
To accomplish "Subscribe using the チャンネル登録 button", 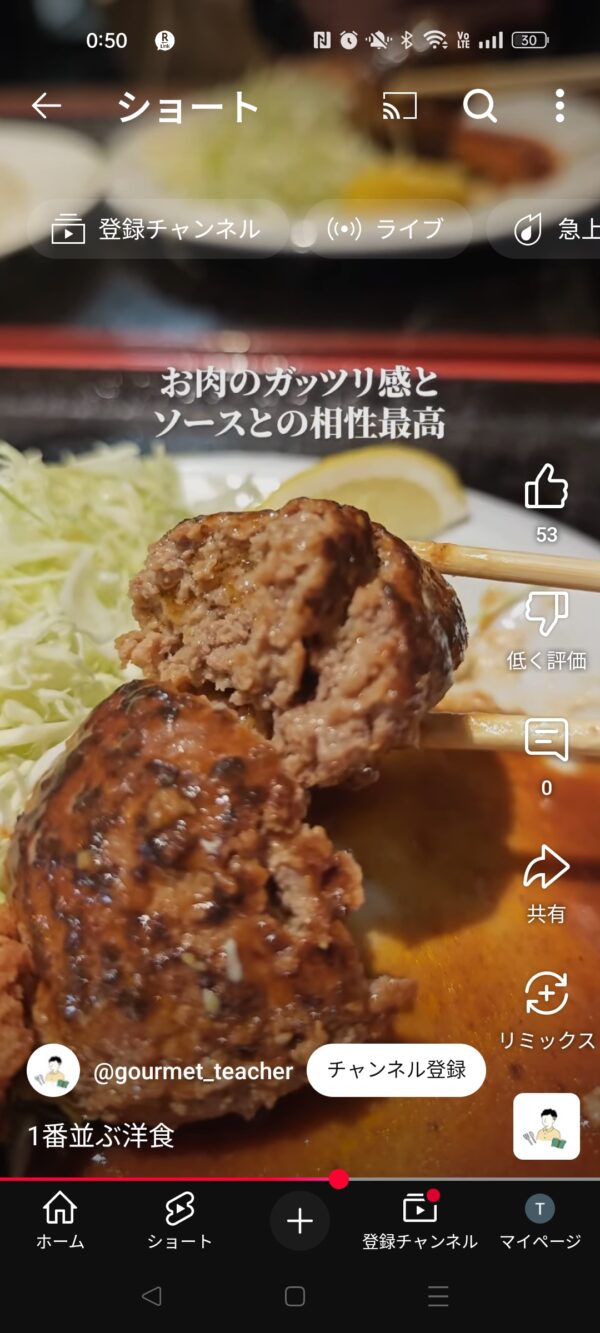I will [x=396, y=1070].
